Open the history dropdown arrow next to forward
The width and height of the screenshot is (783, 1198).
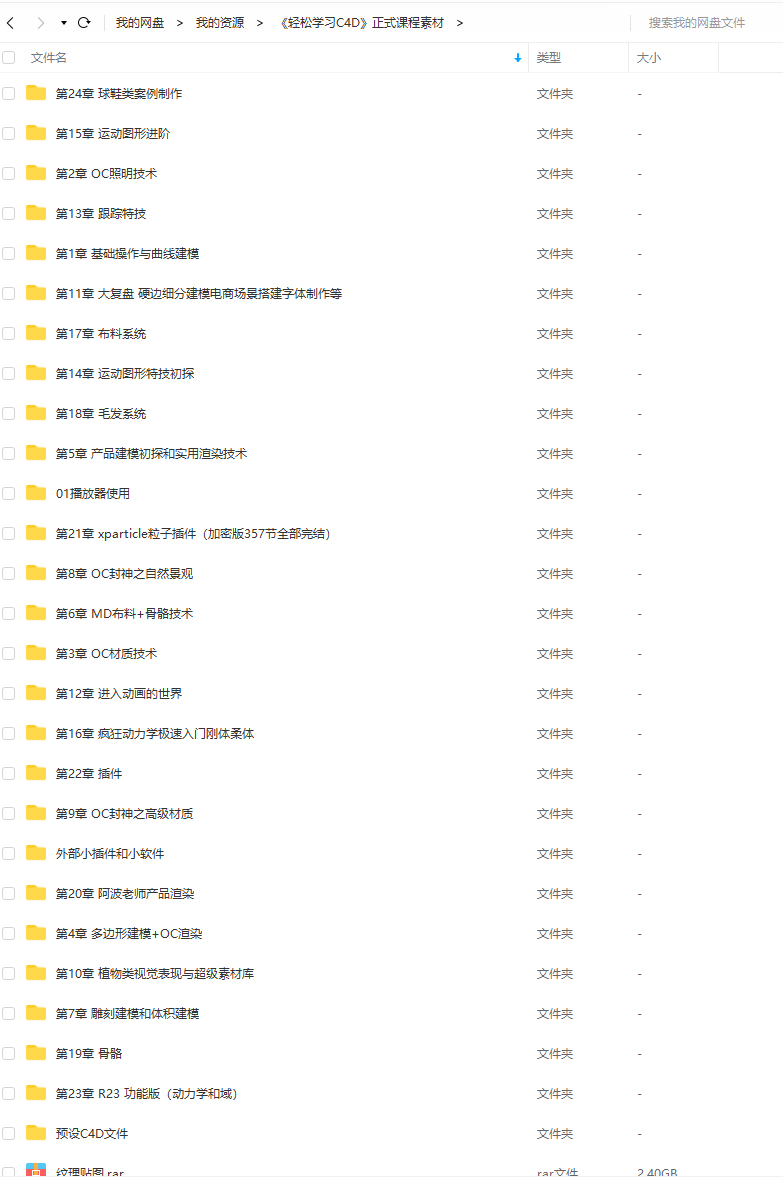tap(64, 22)
